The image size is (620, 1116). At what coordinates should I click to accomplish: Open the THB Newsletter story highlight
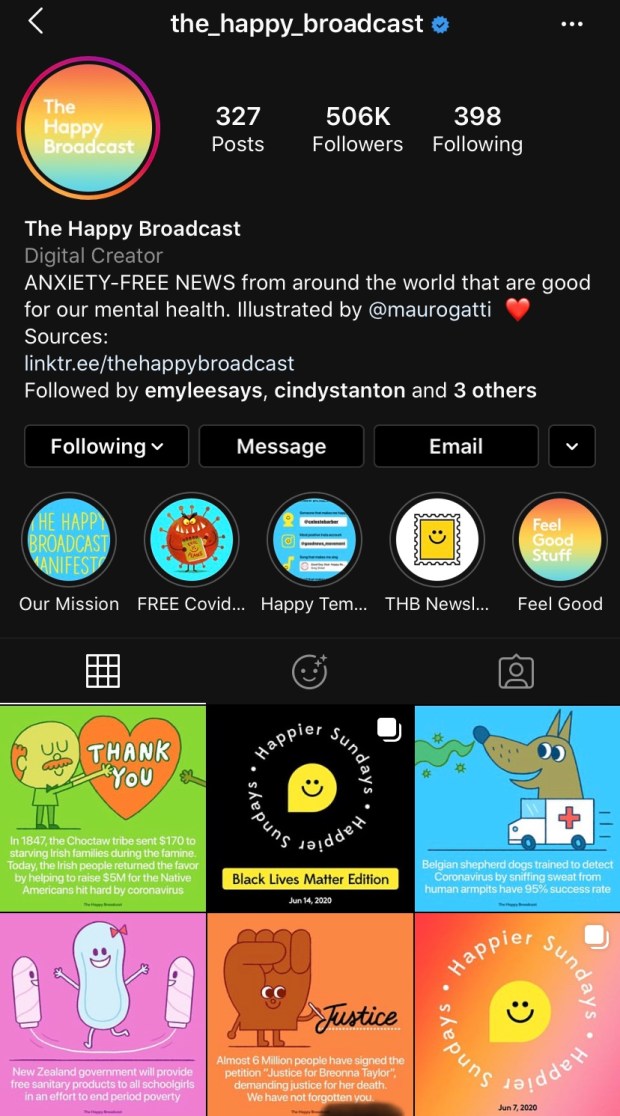(437, 541)
